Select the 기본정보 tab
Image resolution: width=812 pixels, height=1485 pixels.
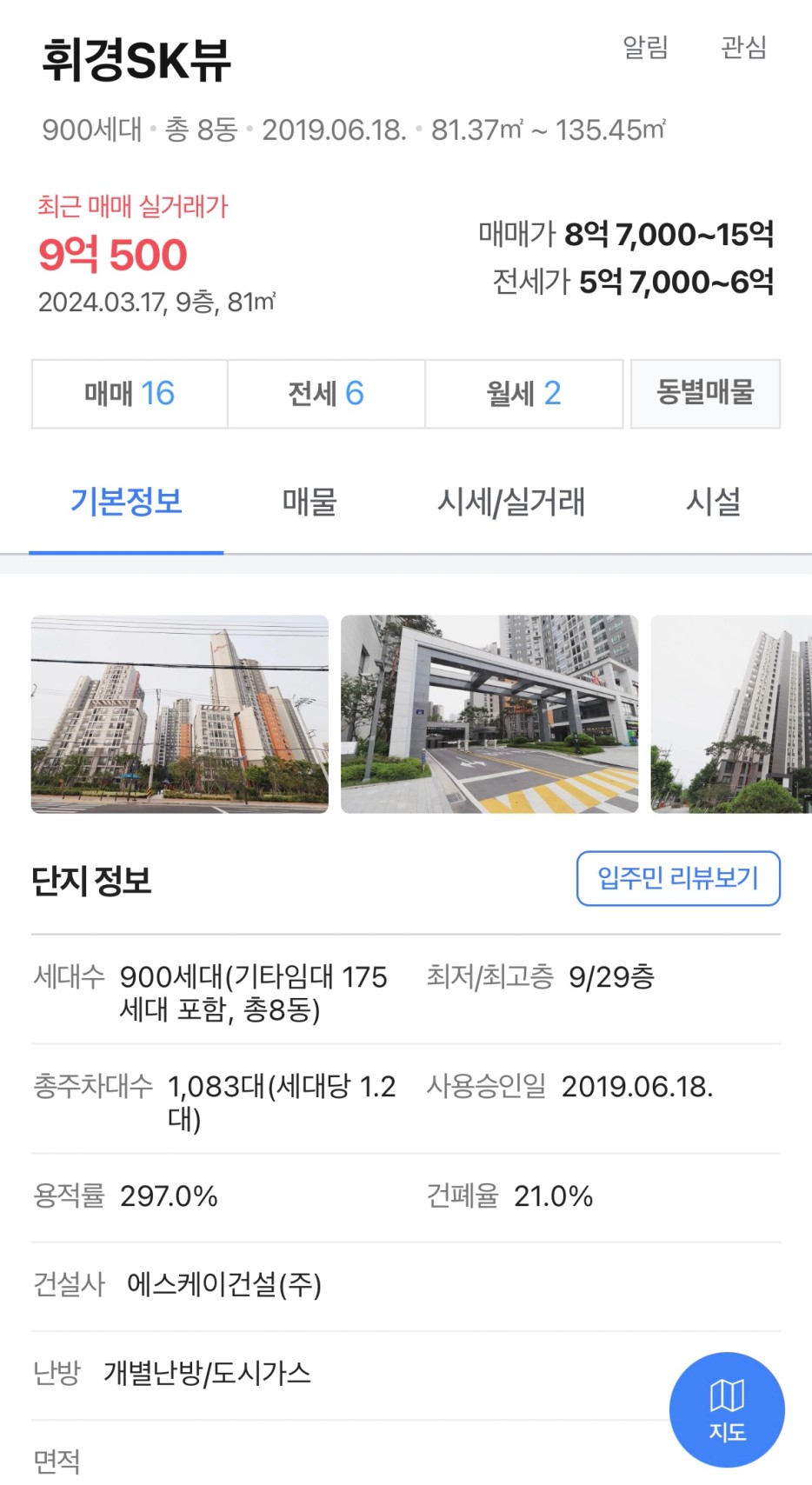126,503
